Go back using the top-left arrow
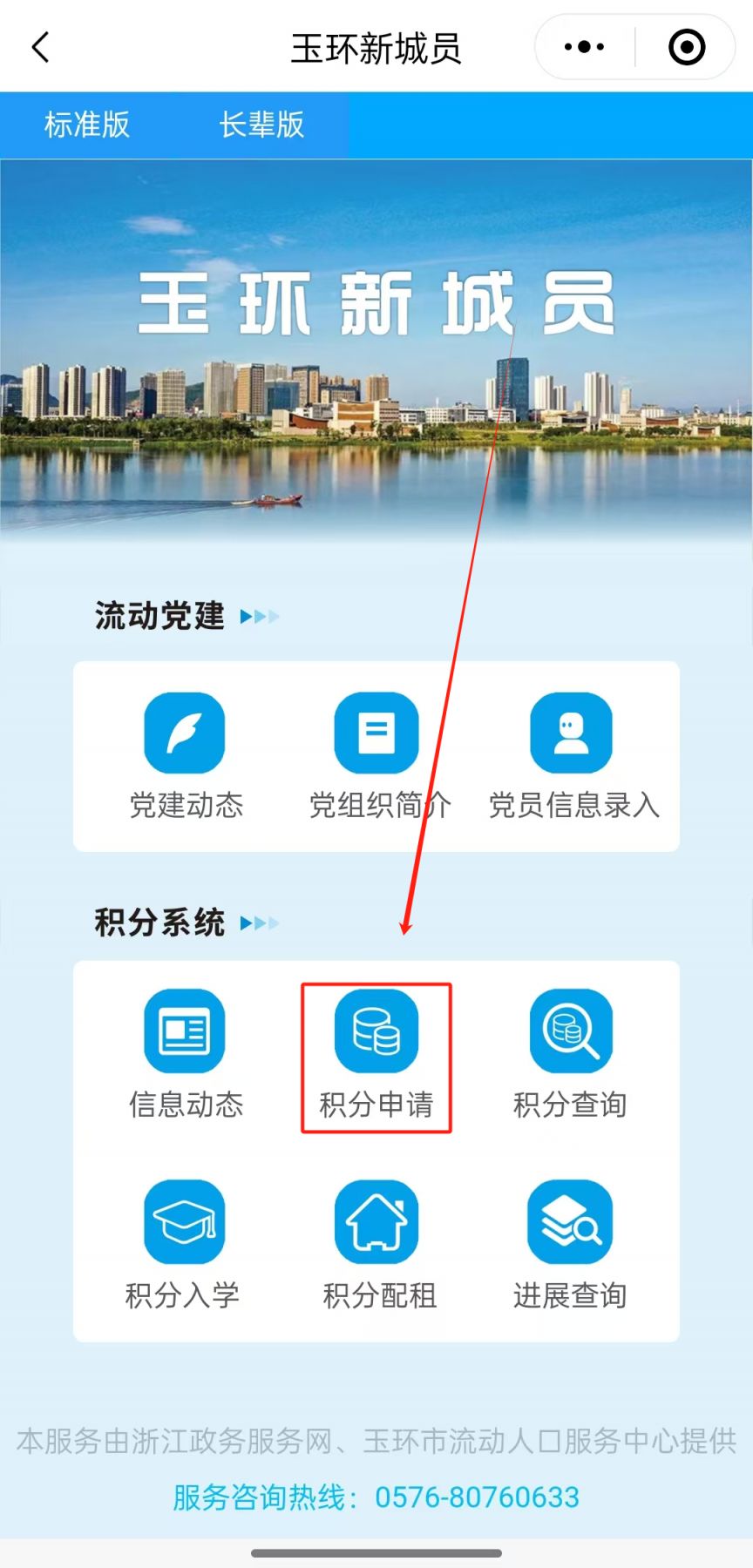 tap(41, 47)
